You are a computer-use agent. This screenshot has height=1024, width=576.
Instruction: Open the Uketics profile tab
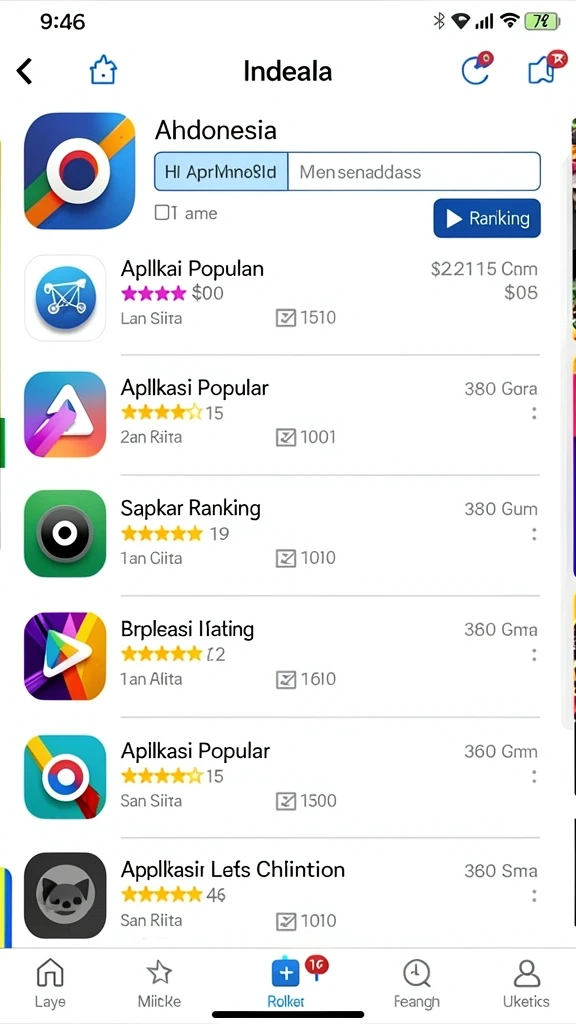(x=526, y=984)
